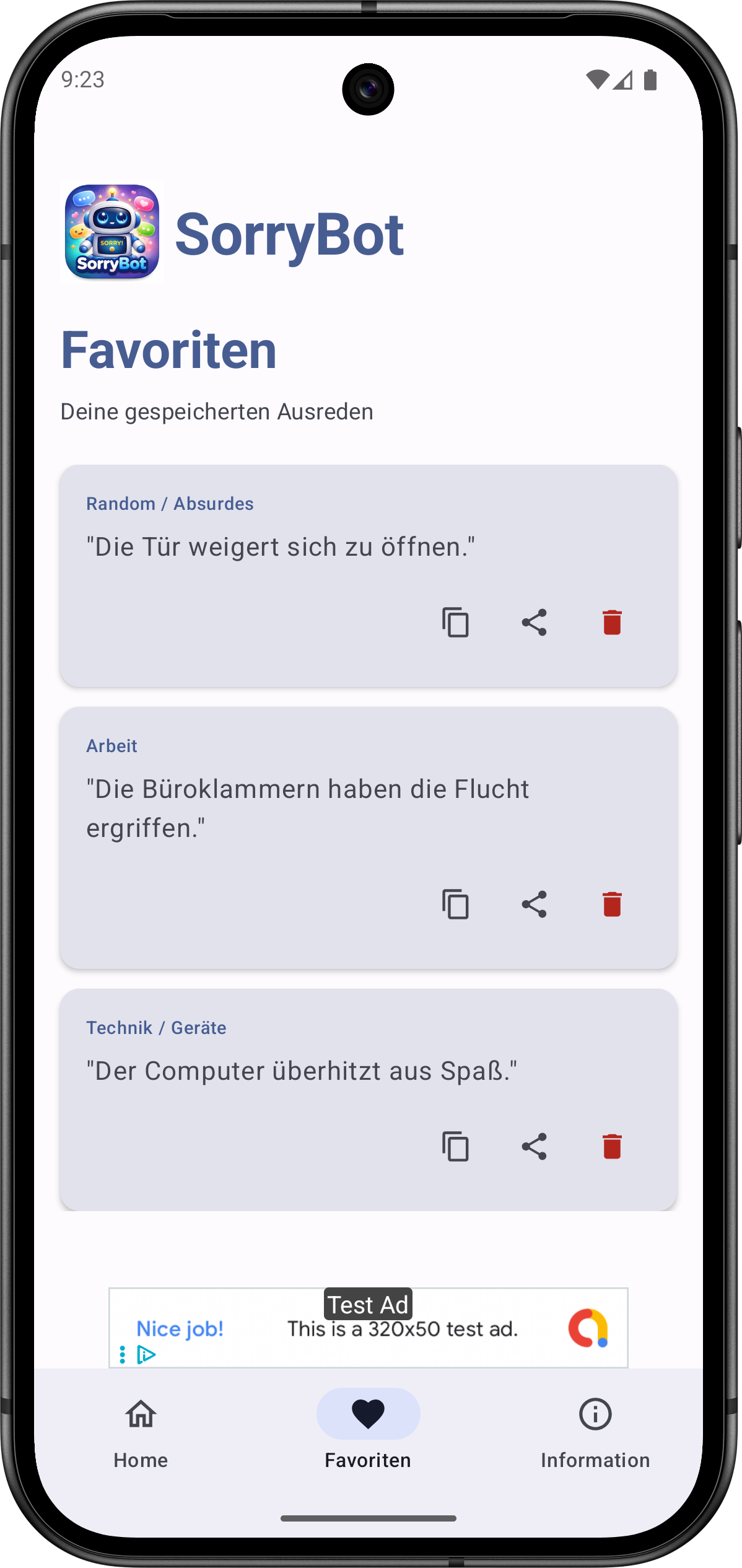
Task: Delete the 'Die Tür weigert sich zu öffnen' favorite
Action: (612, 623)
